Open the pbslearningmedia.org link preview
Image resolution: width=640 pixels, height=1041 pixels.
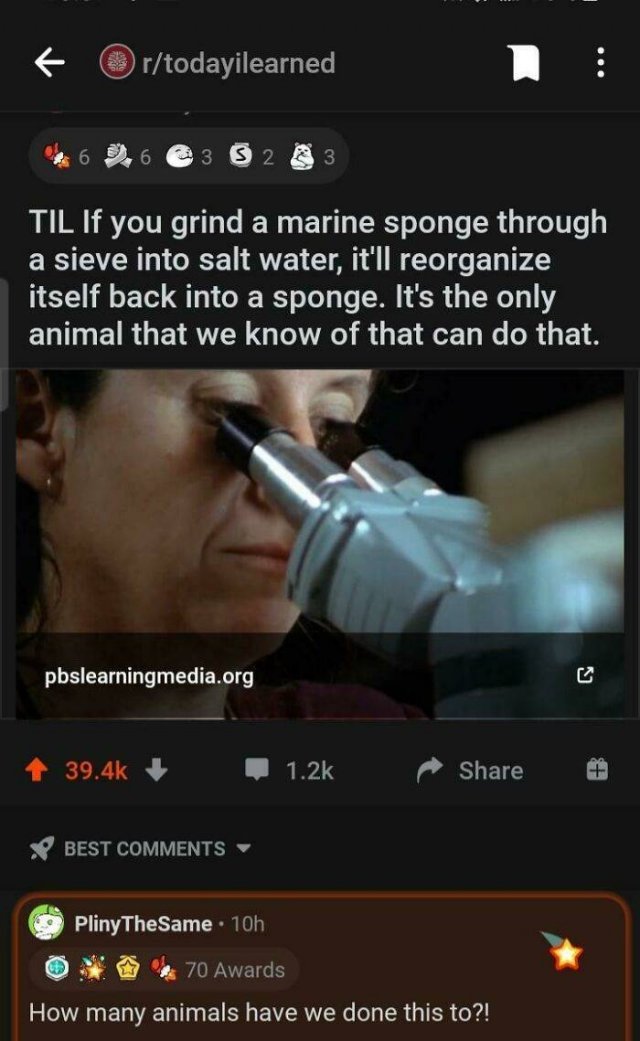[320, 545]
